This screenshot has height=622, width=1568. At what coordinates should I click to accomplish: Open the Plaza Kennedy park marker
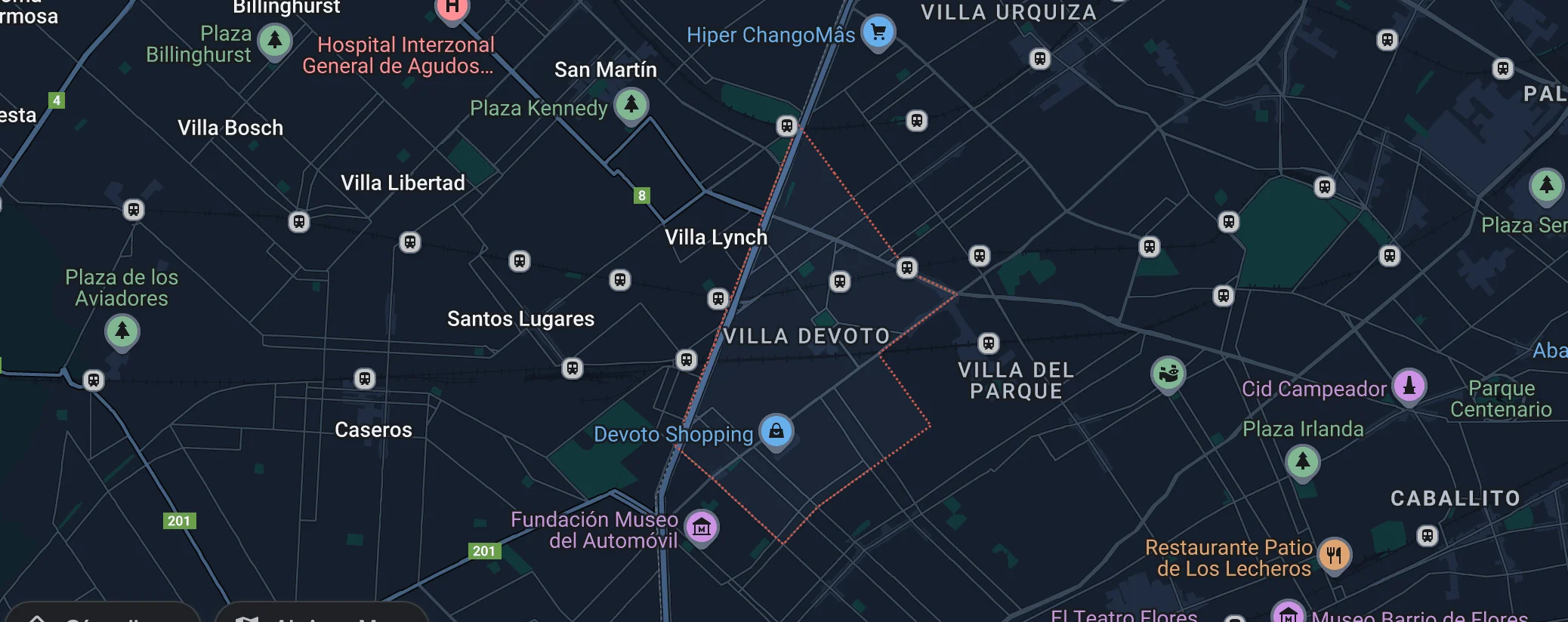point(631,104)
